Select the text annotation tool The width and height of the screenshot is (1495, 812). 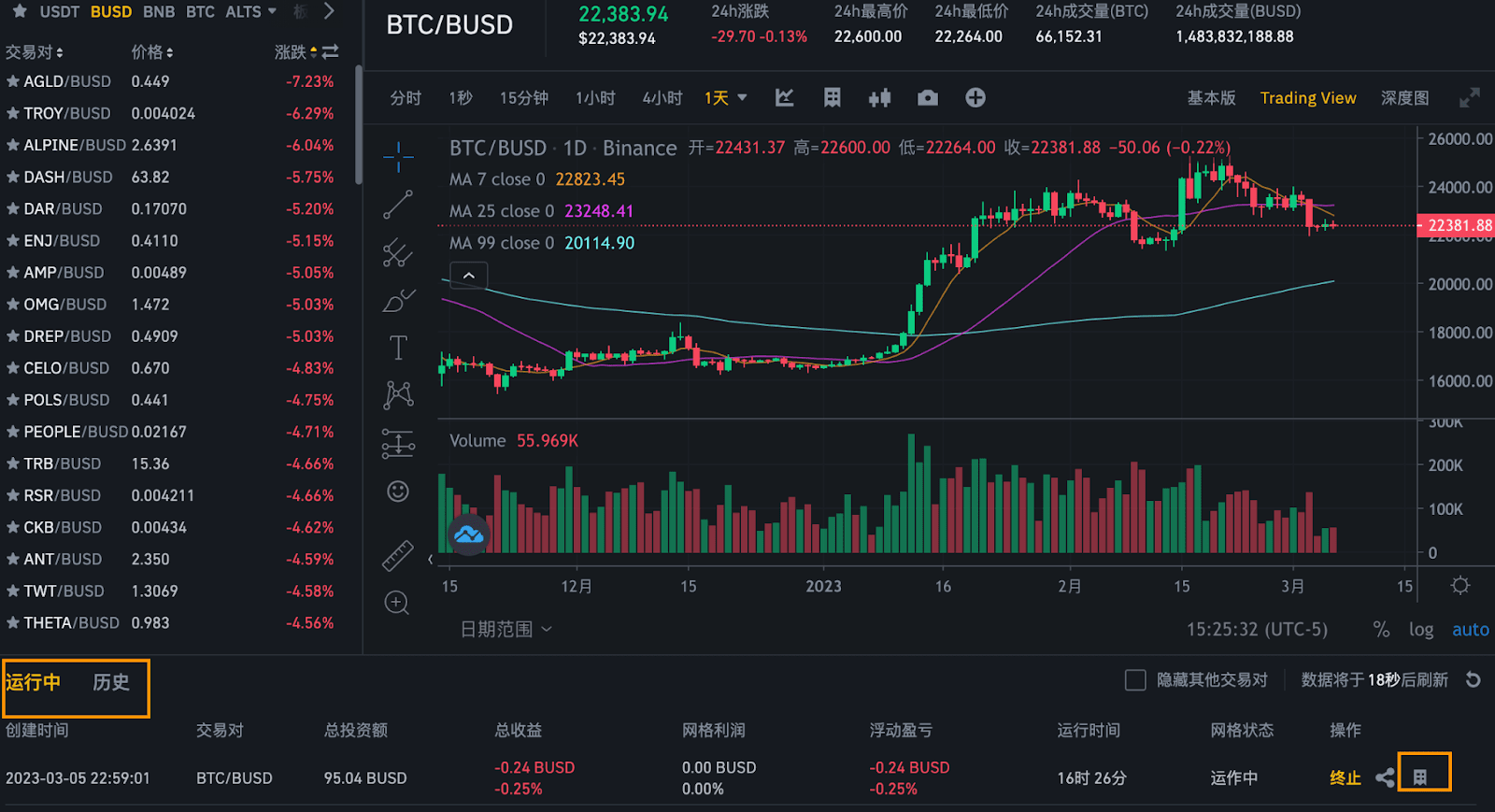398,348
